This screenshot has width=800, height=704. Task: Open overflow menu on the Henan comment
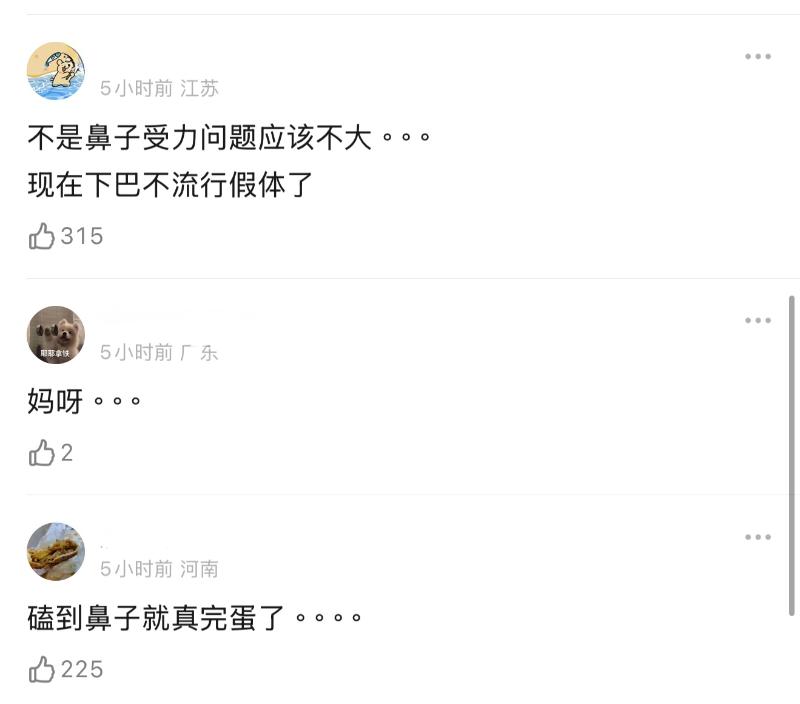(x=757, y=538)
